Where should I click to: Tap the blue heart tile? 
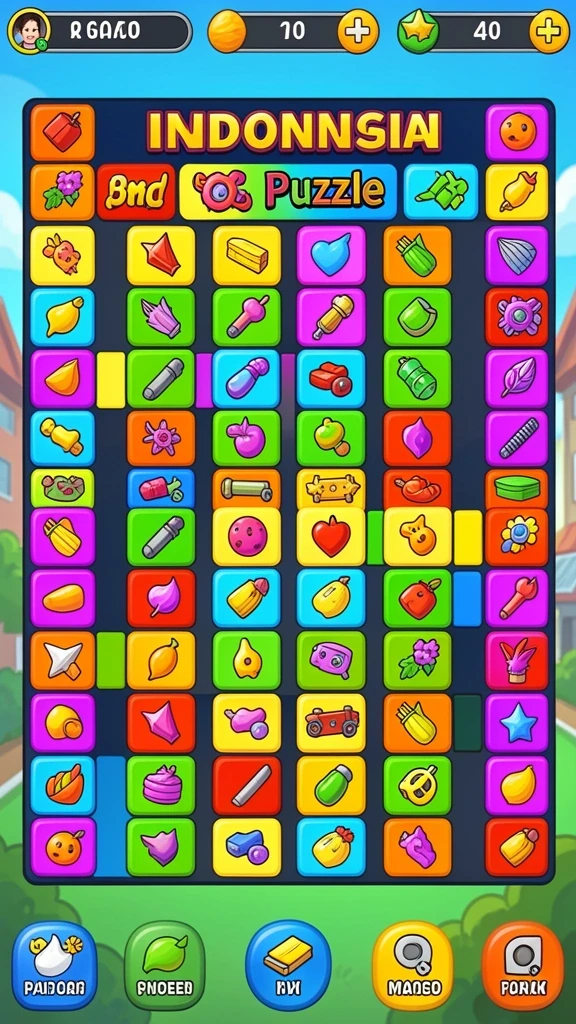tap(331, 255)
